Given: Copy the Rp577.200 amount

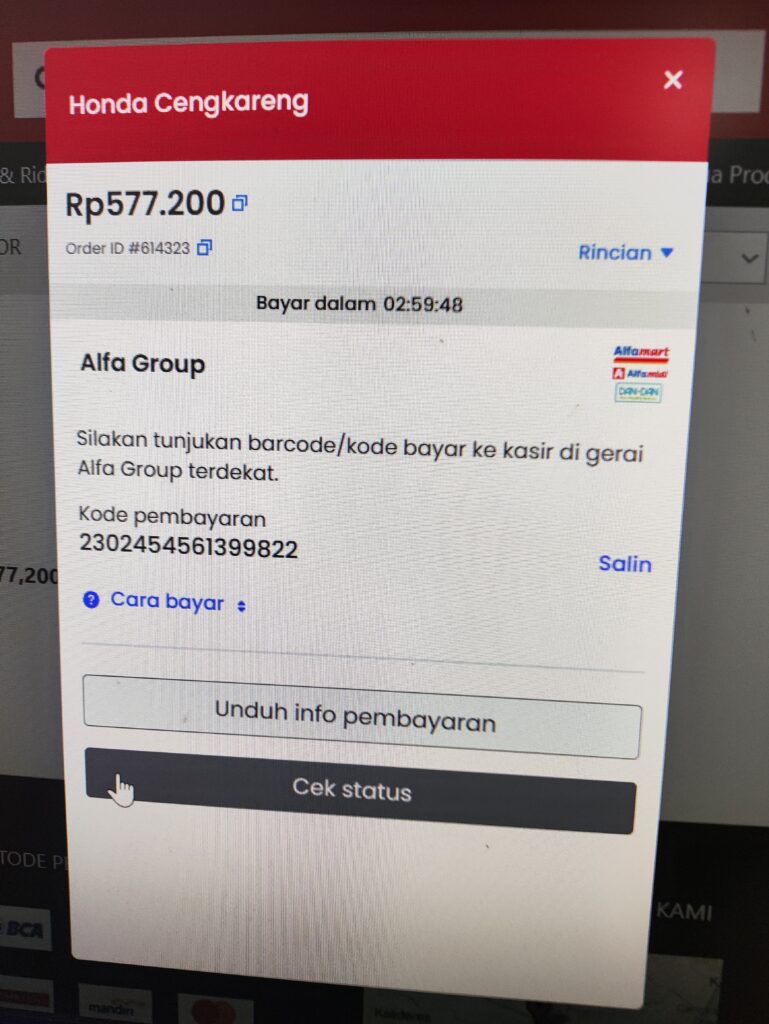Looking at the screenshot, I should [239, 204].
